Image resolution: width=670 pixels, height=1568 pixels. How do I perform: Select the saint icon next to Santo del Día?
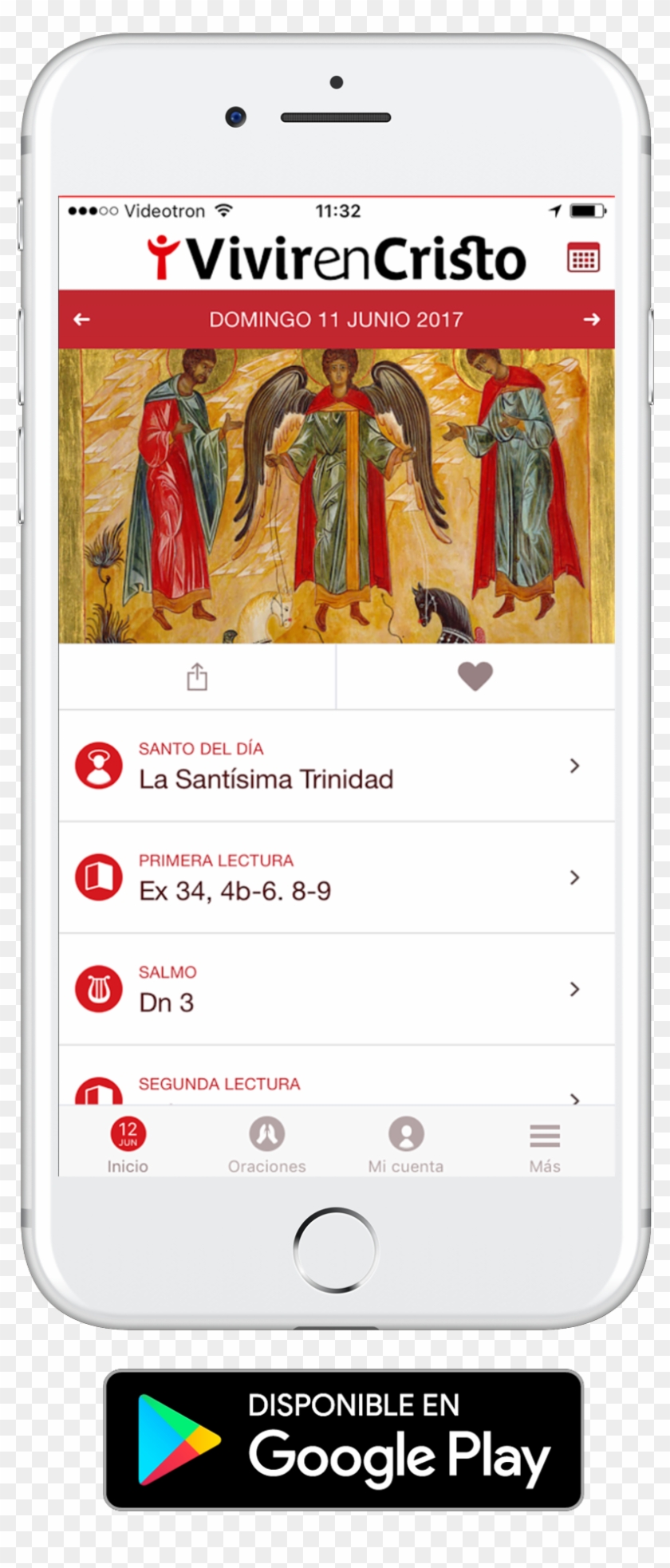98,766
